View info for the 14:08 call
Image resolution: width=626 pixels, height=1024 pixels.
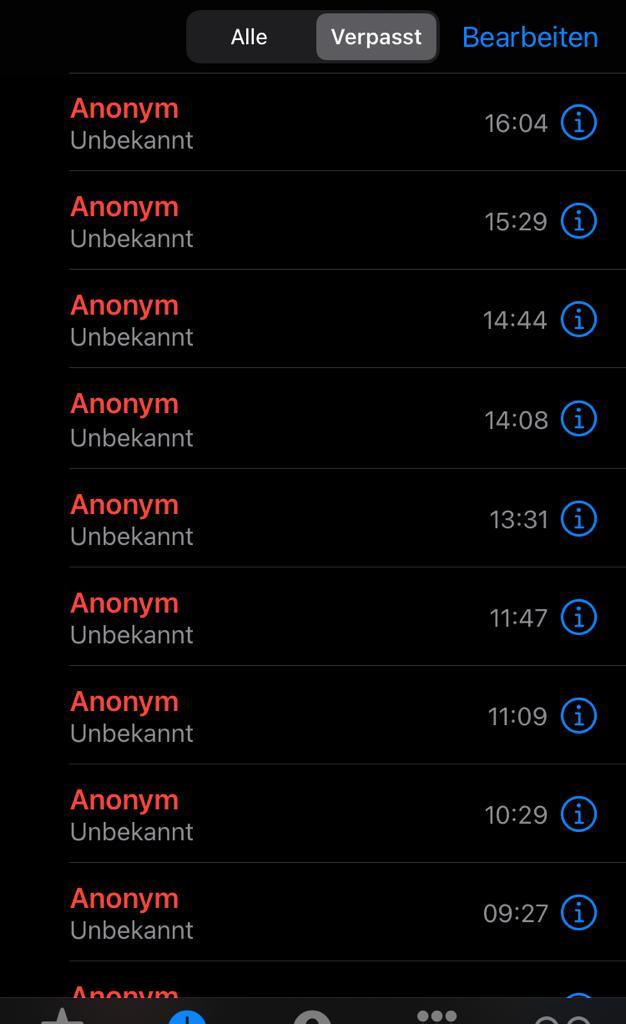[x=578, y=419]
